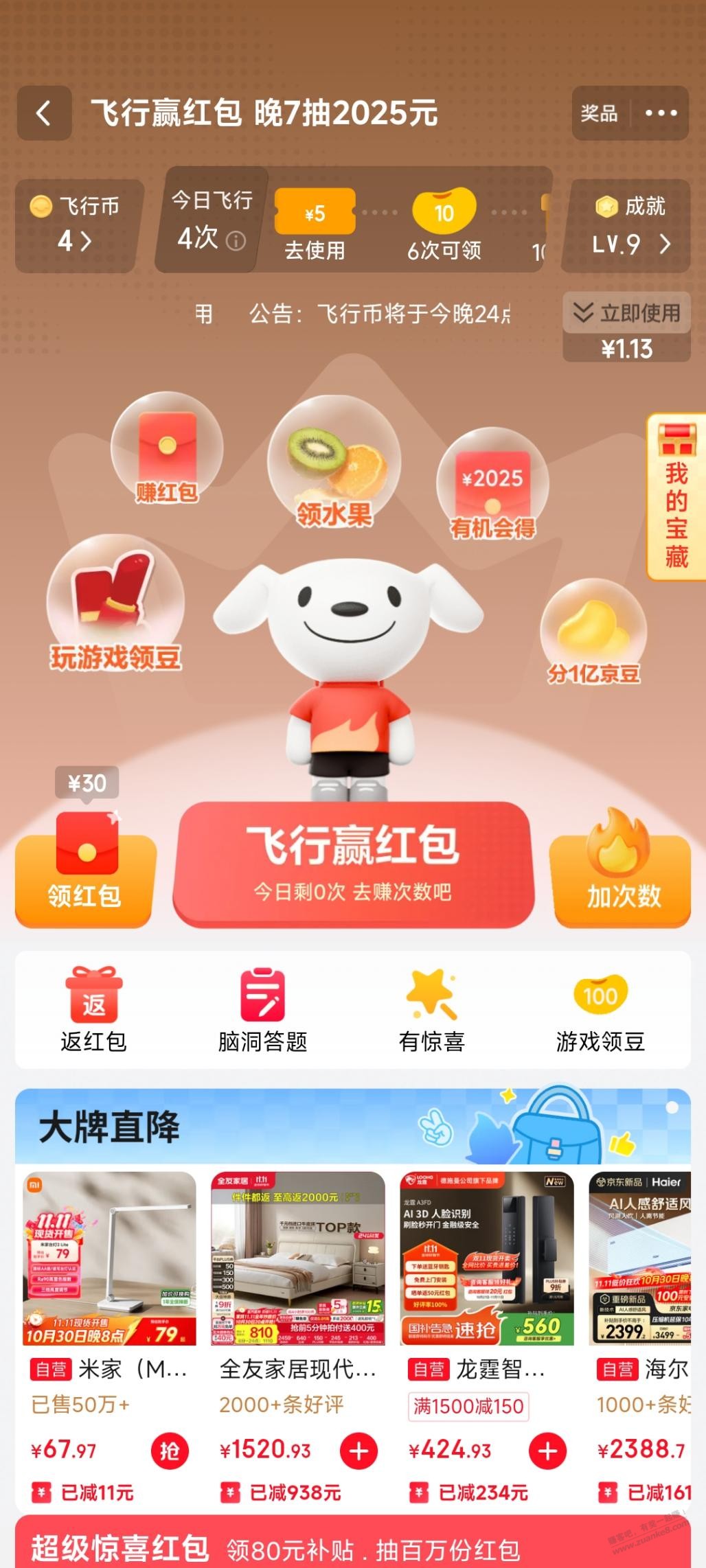Open the 脑洞答题 quiz shortcut
This screenshot has width=706, height=1568.
[262, 1010]
